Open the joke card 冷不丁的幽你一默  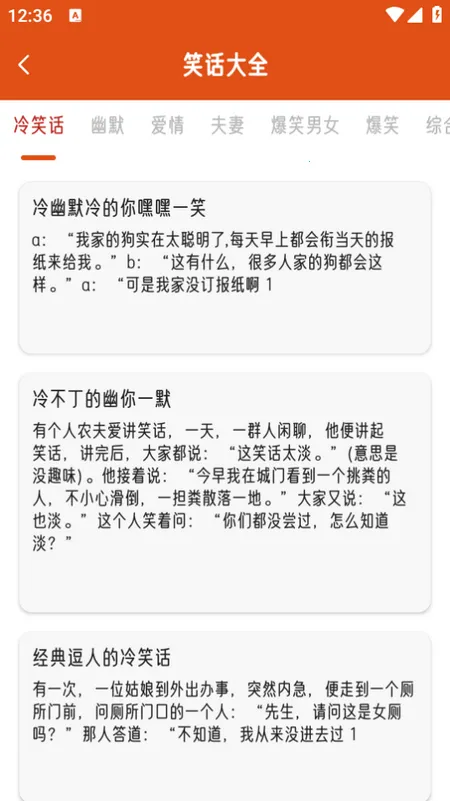[225, 492]
